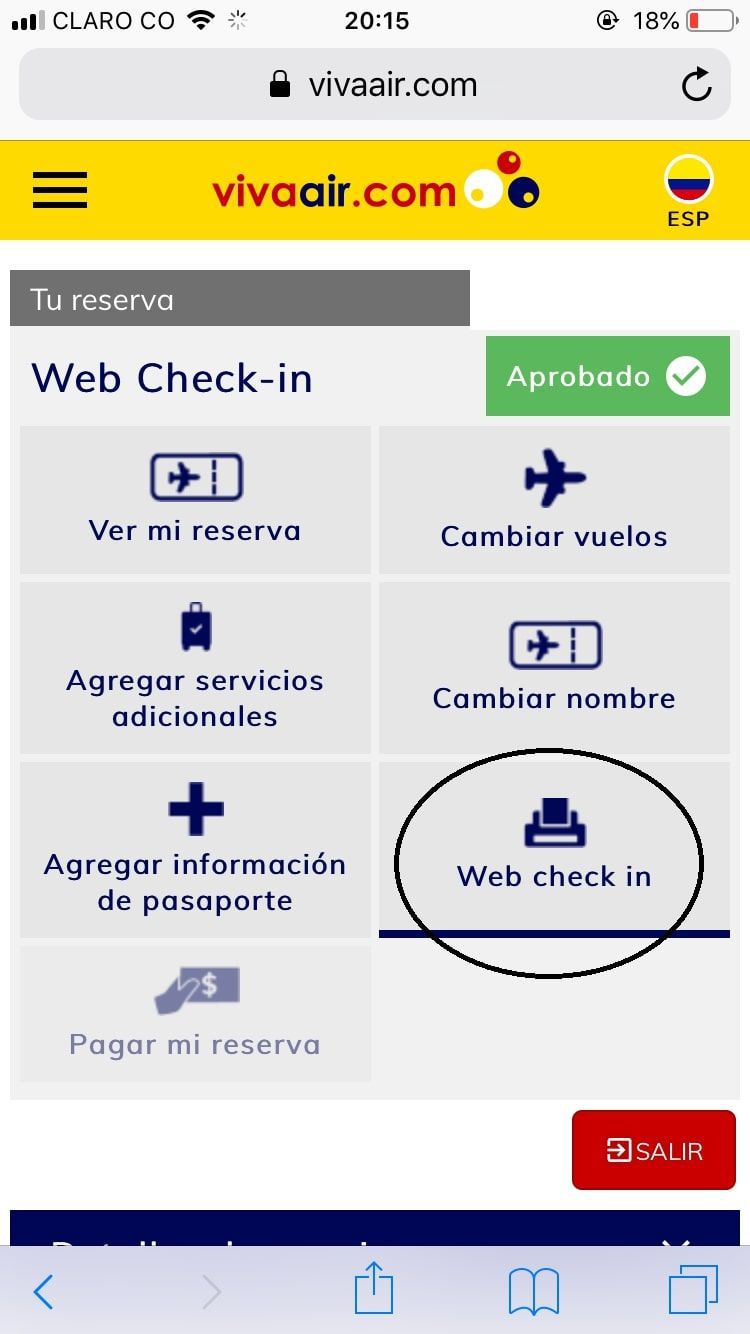Screen dimensions: 750x1334
Task: Log out with SALIR button
Action: click(654, 1150)
